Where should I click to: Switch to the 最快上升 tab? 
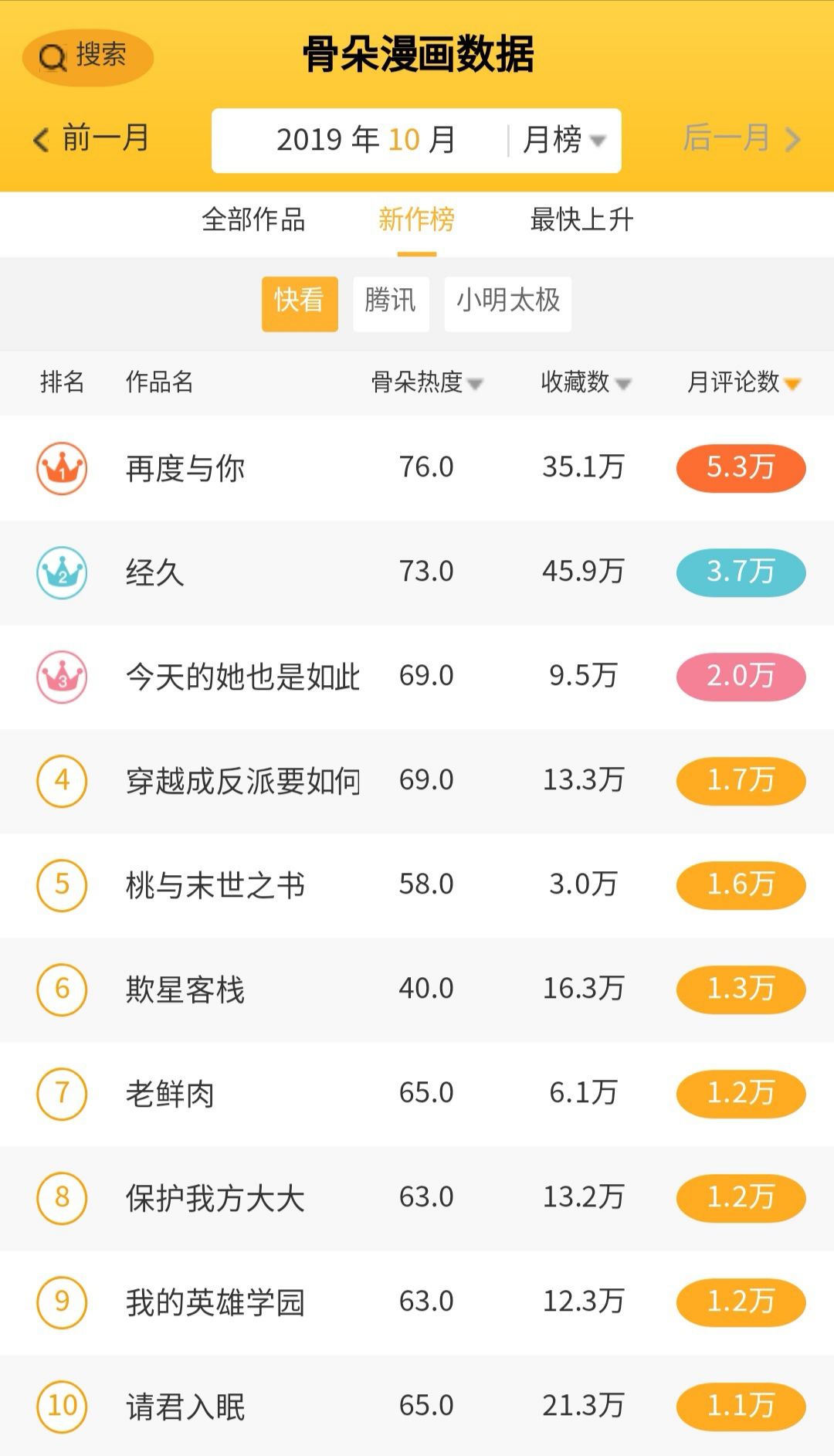coord(581,220)
